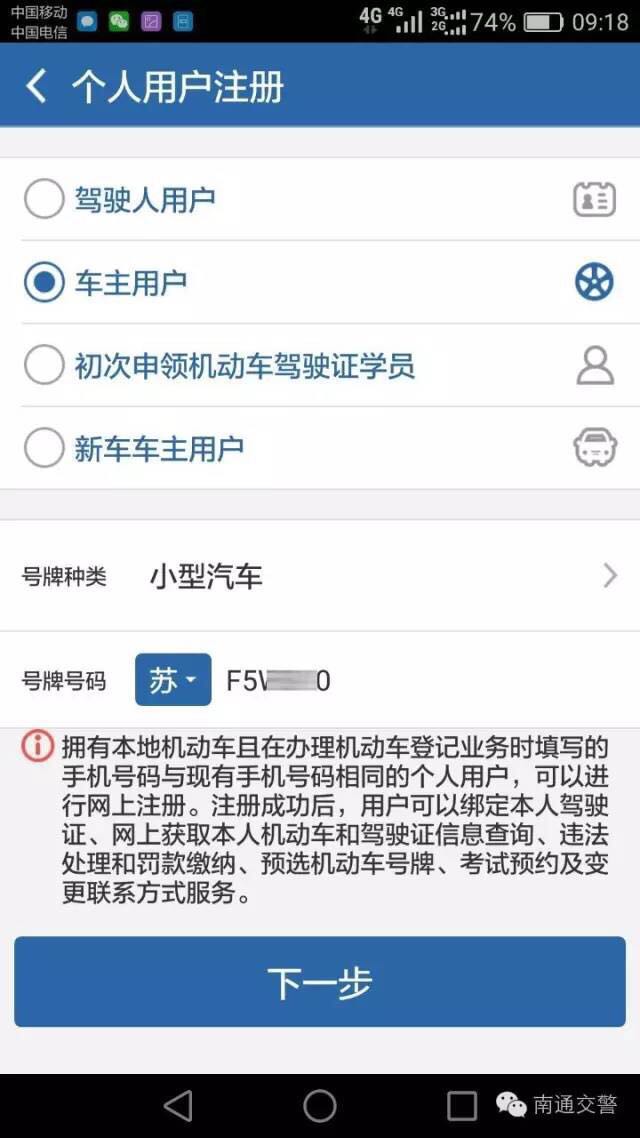Open the 苏 province prefix dropdown

(172, 681)
